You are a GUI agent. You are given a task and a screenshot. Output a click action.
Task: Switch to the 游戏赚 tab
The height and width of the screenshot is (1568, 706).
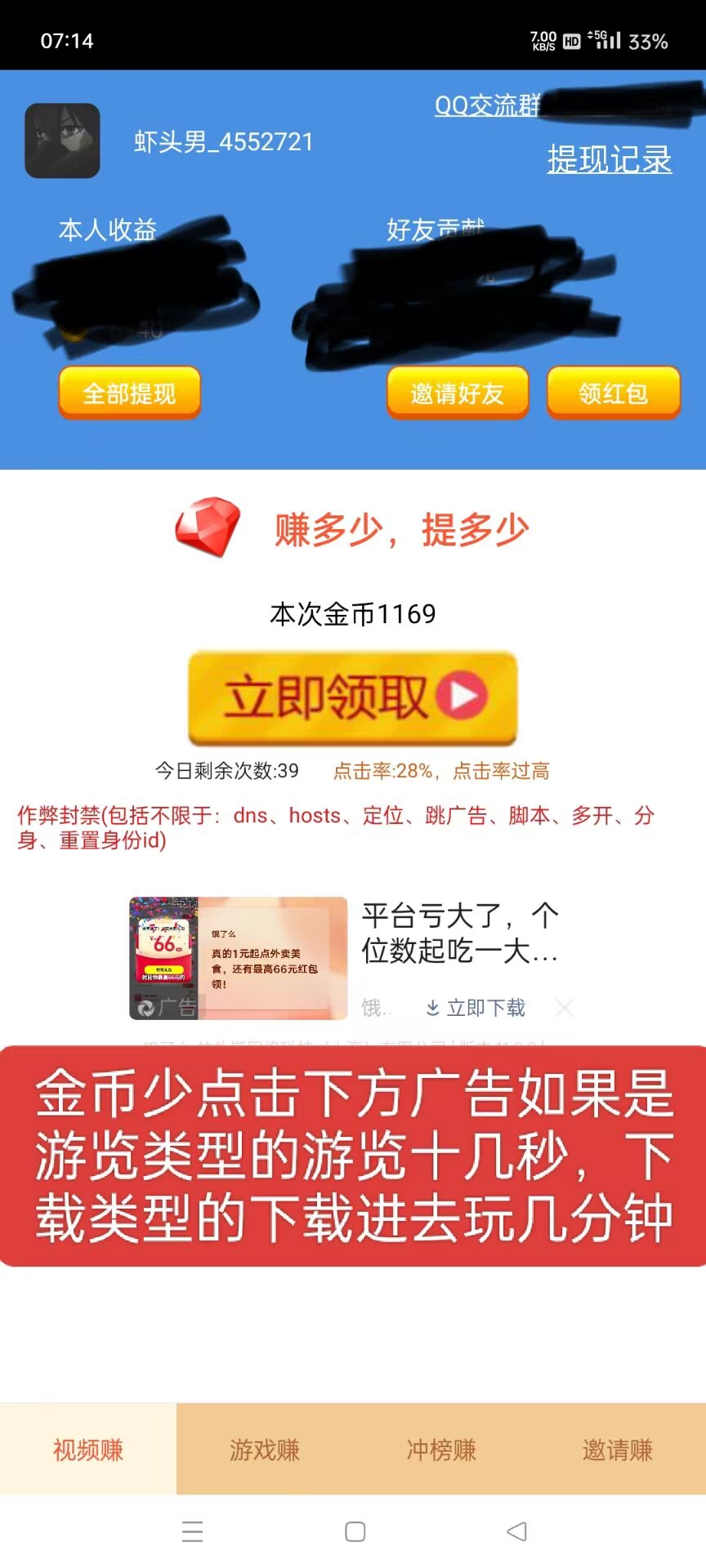(265, 1450)
